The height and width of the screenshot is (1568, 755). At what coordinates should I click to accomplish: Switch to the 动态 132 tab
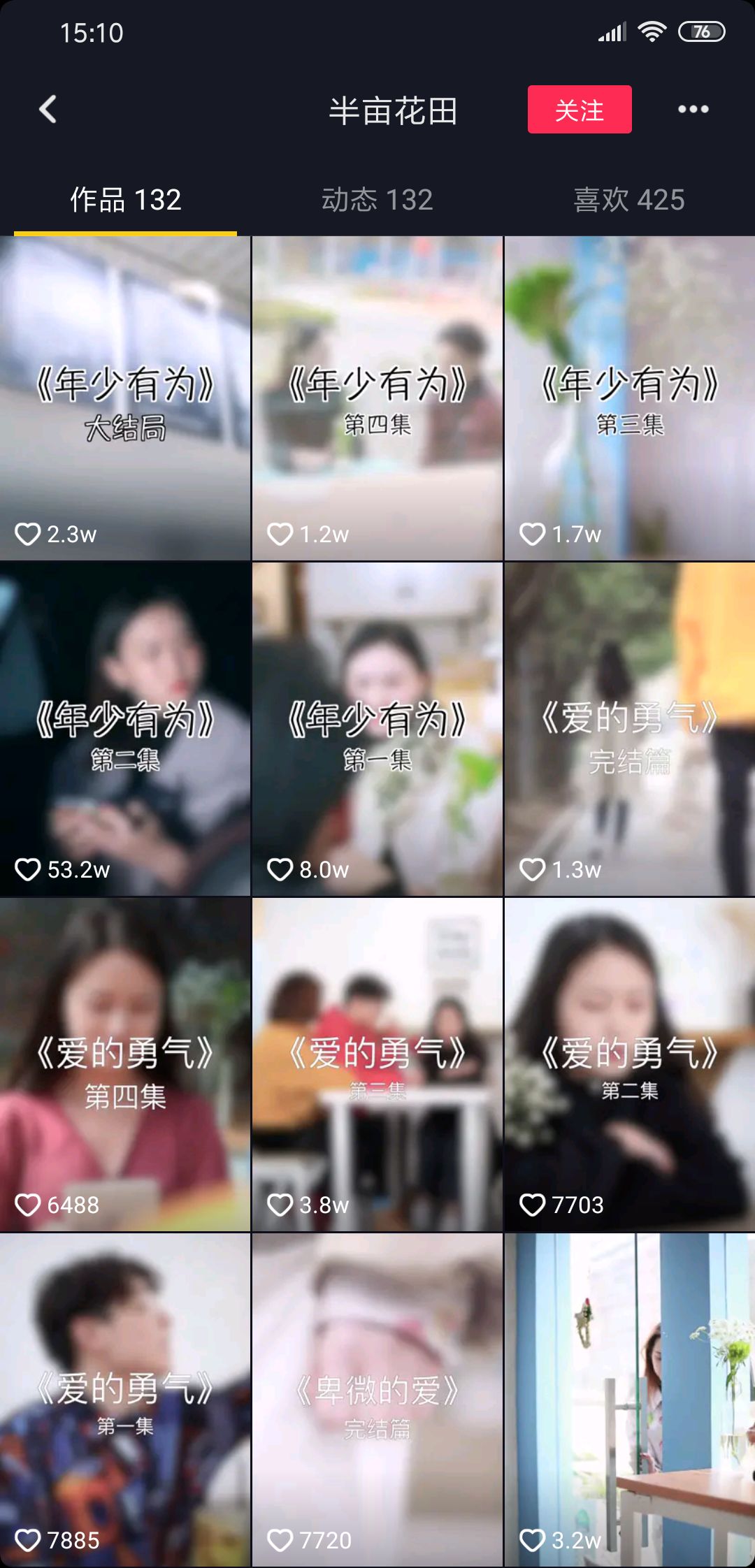pyautogui.click(x=377, y=200)
